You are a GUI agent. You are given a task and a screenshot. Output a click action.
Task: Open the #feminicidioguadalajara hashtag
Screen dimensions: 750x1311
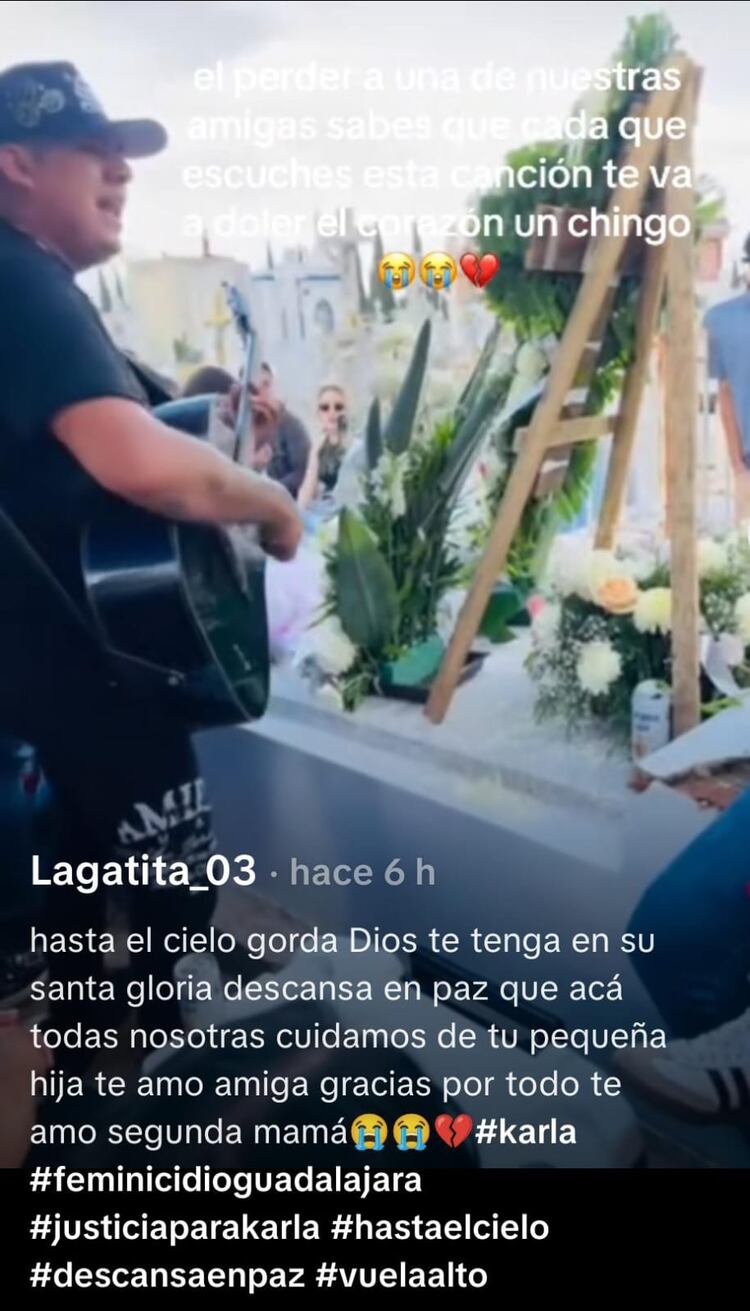[x=226, y=1180]
